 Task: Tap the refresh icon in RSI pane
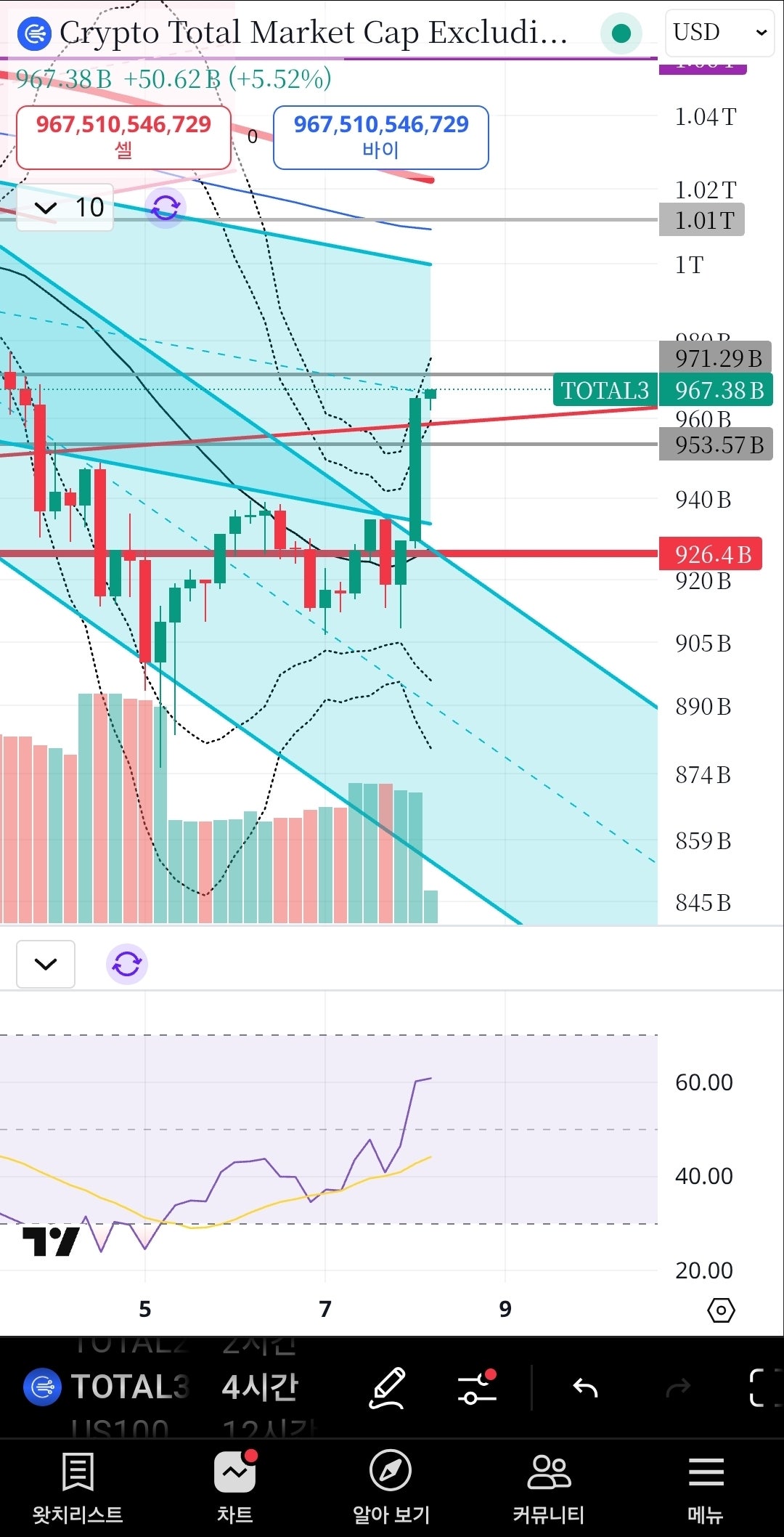coord(127,964)
